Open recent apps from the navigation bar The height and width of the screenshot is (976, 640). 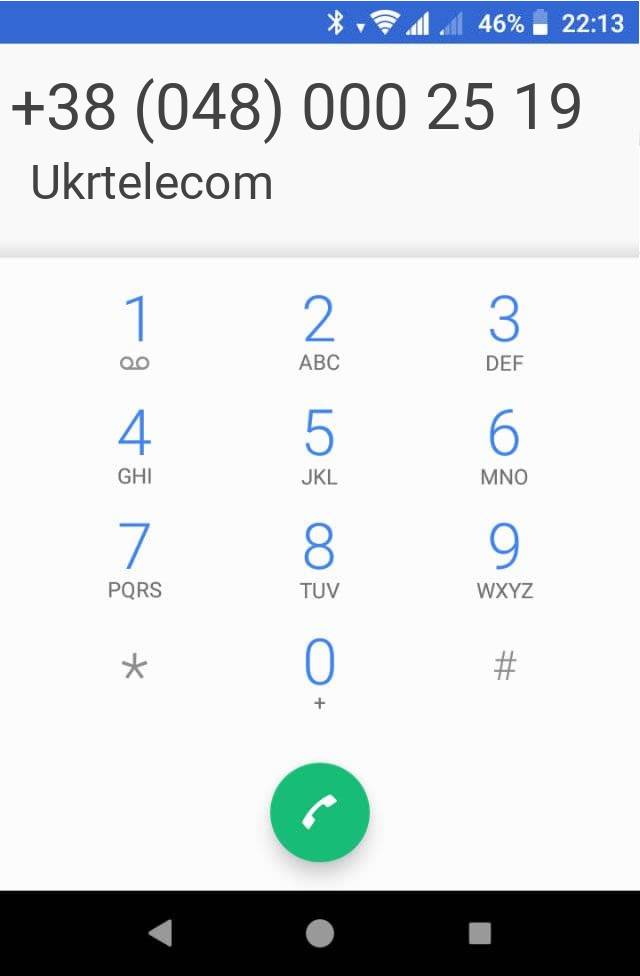point(480,933)
